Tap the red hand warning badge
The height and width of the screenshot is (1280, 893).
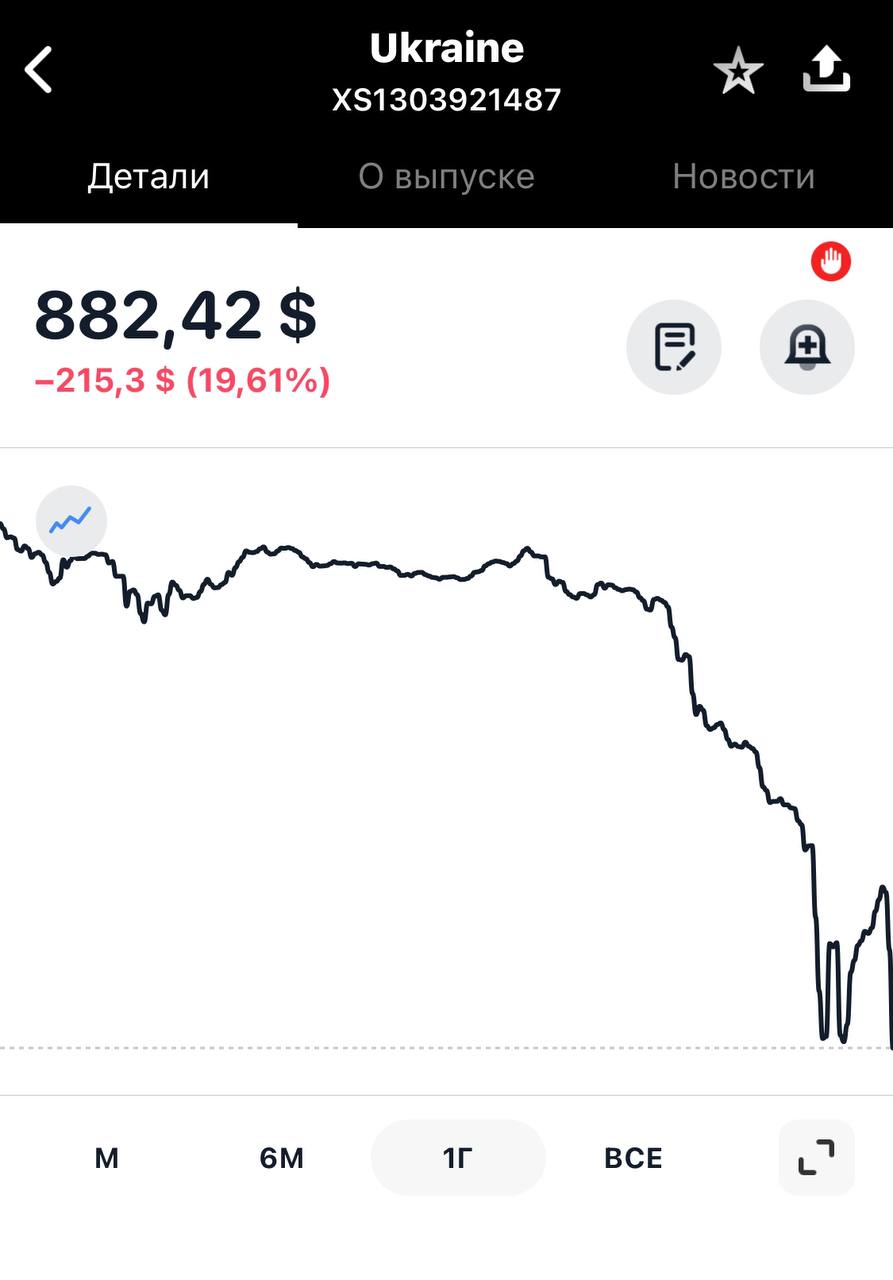click(x=830, y=263)
